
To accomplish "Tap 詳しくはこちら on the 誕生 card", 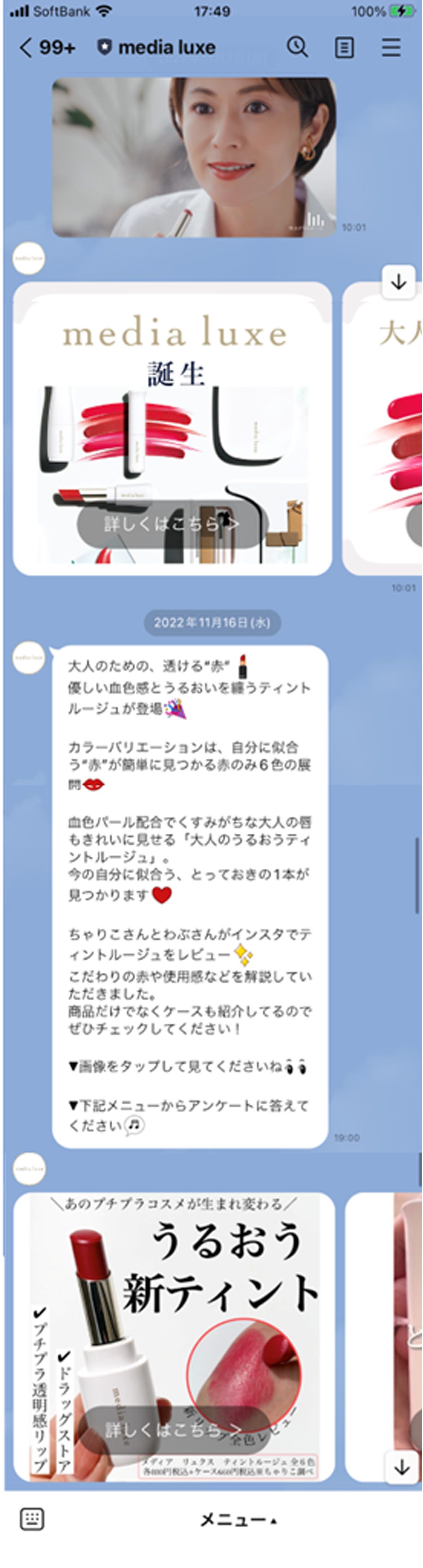I will (172, 523).
